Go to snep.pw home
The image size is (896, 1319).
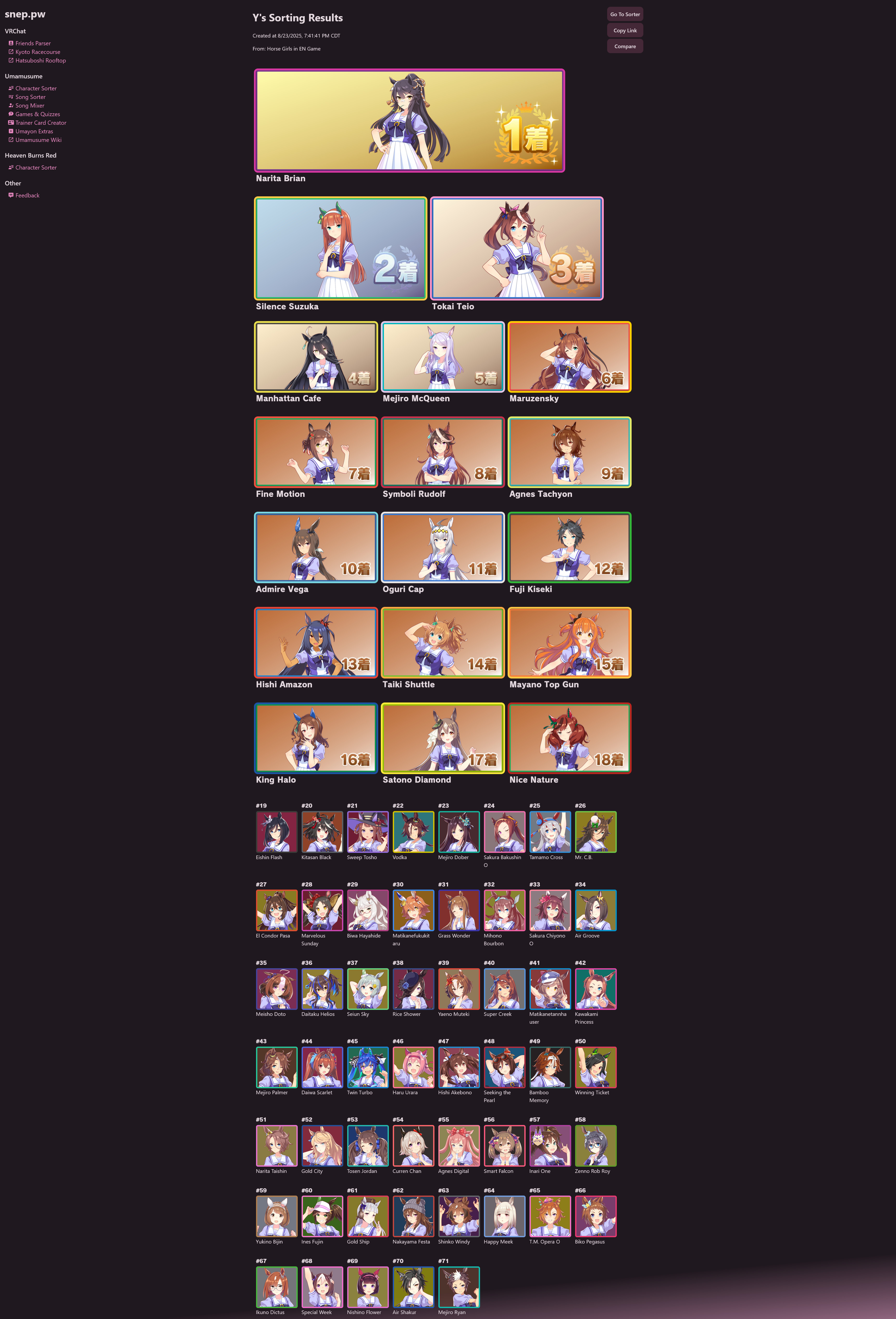click(x=25, y=14)
